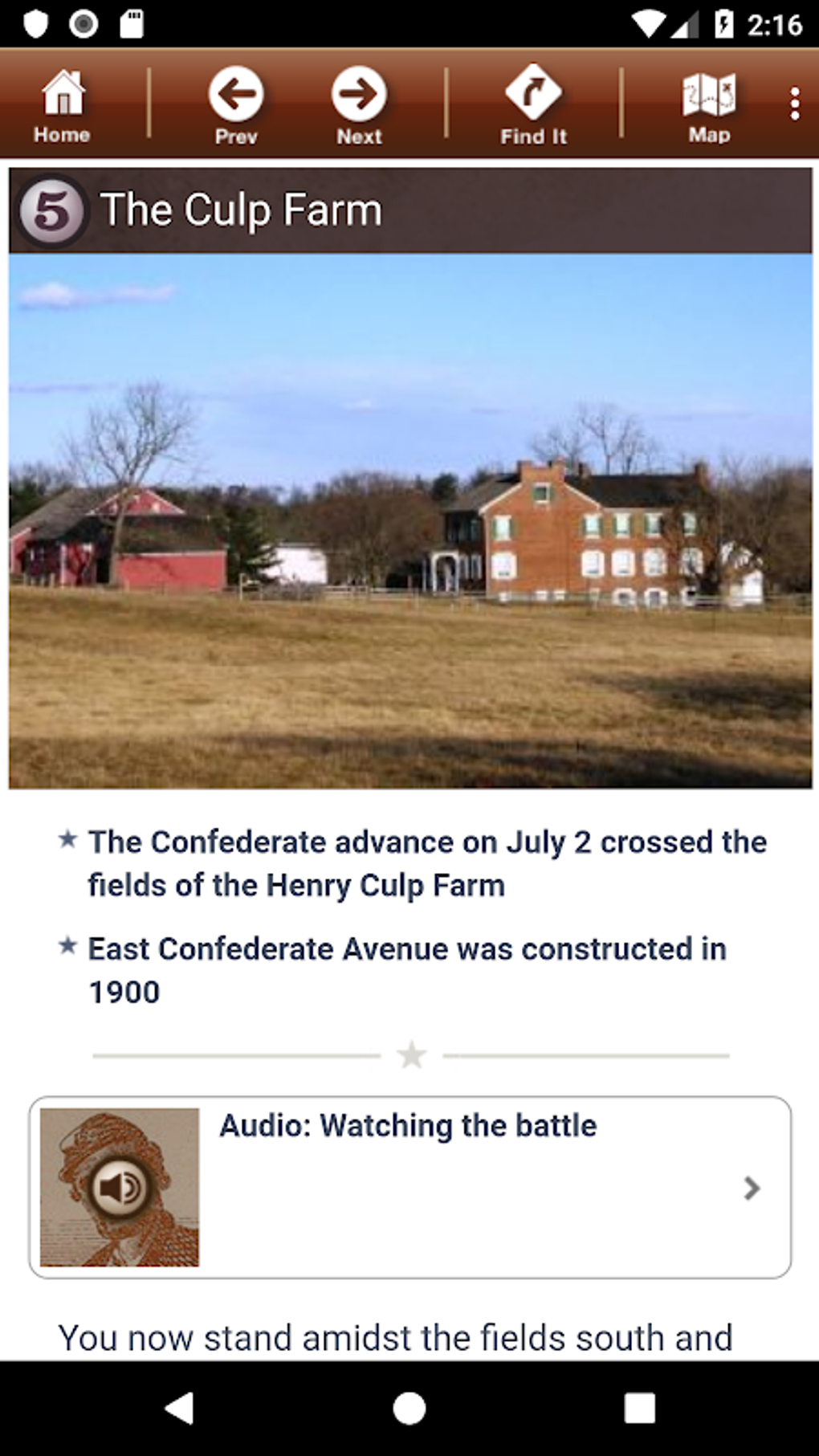Tap Find It for directions
819x1456 pixels.
[533, 105]
